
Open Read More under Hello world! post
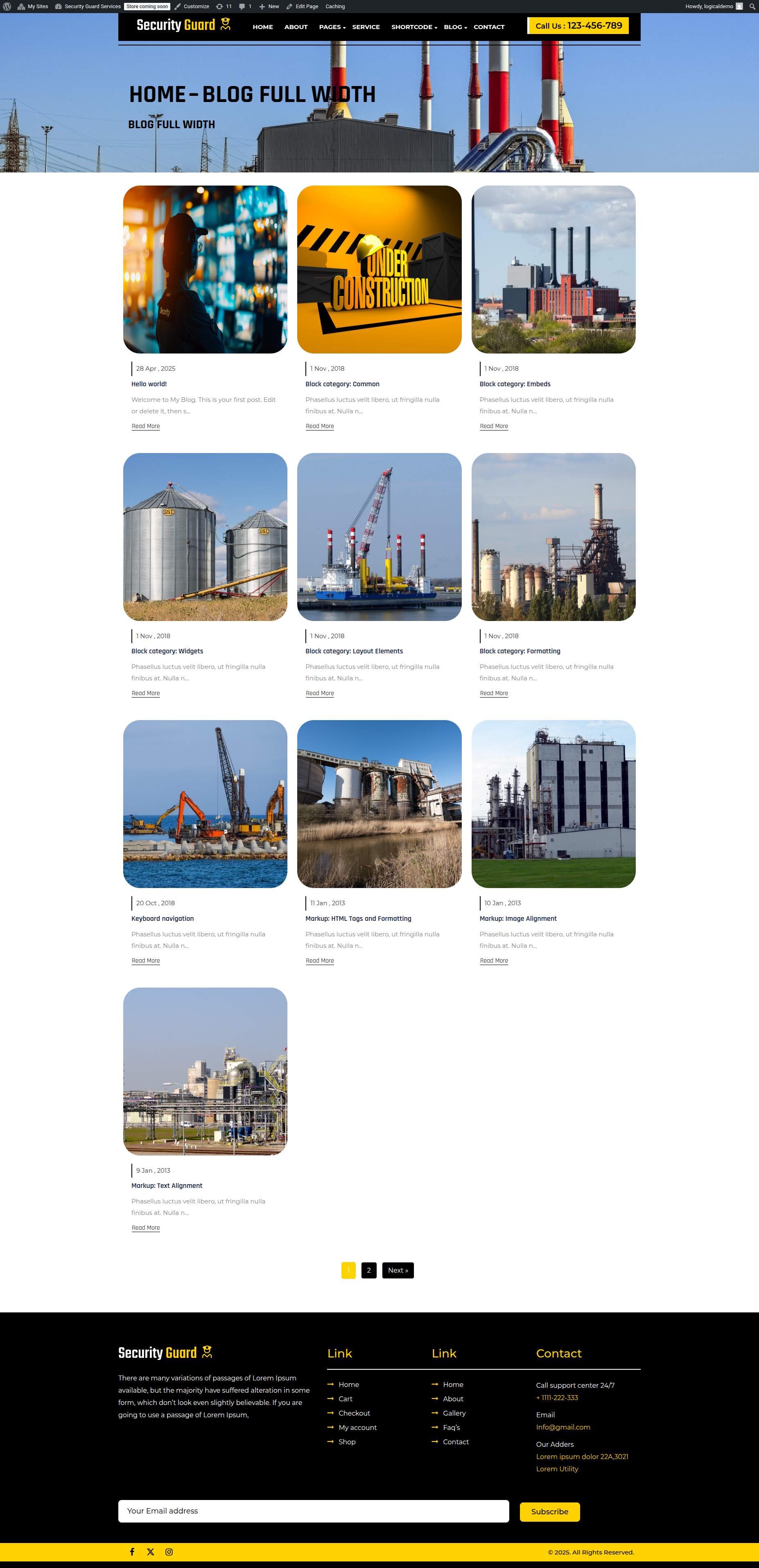tap(145, 426)
